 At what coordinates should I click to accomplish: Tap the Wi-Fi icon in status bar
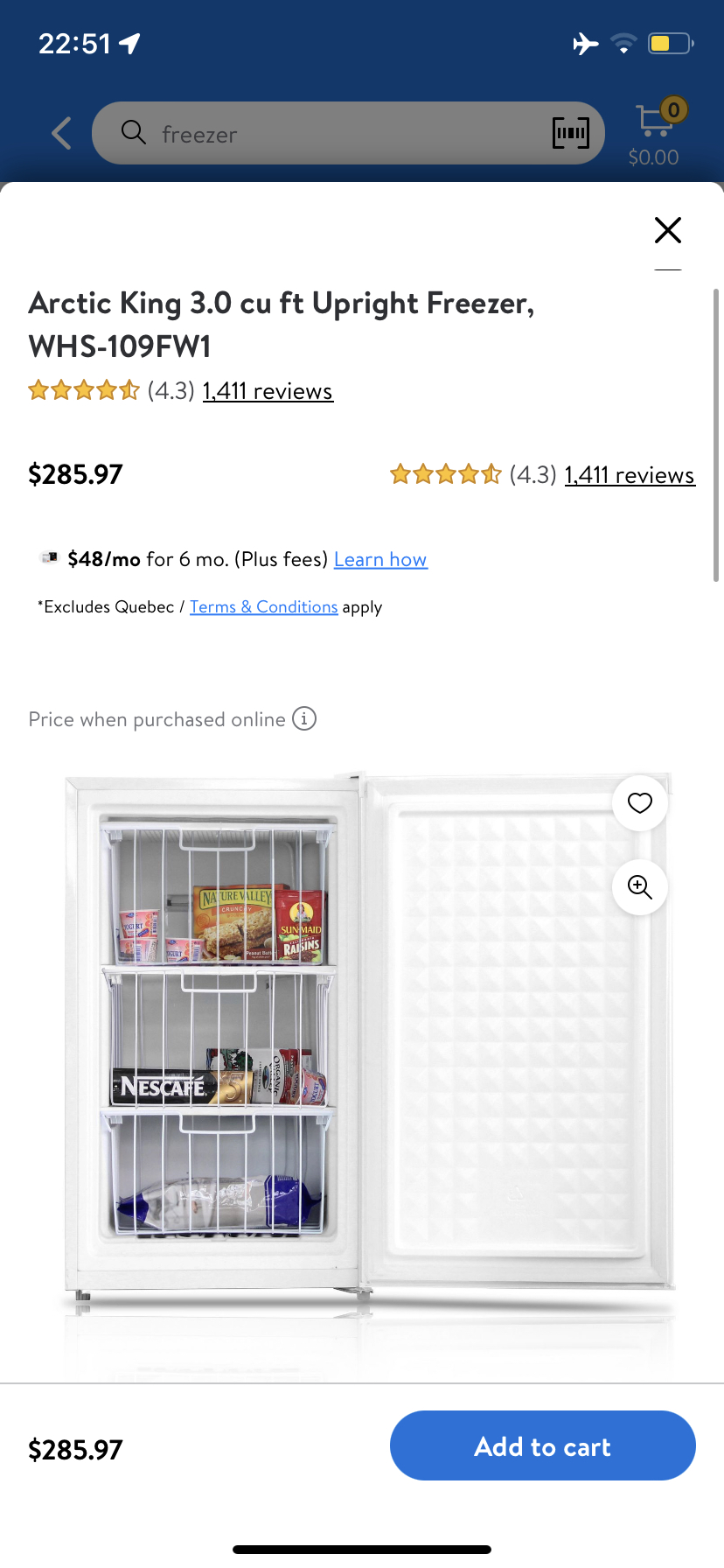(623, 43)
